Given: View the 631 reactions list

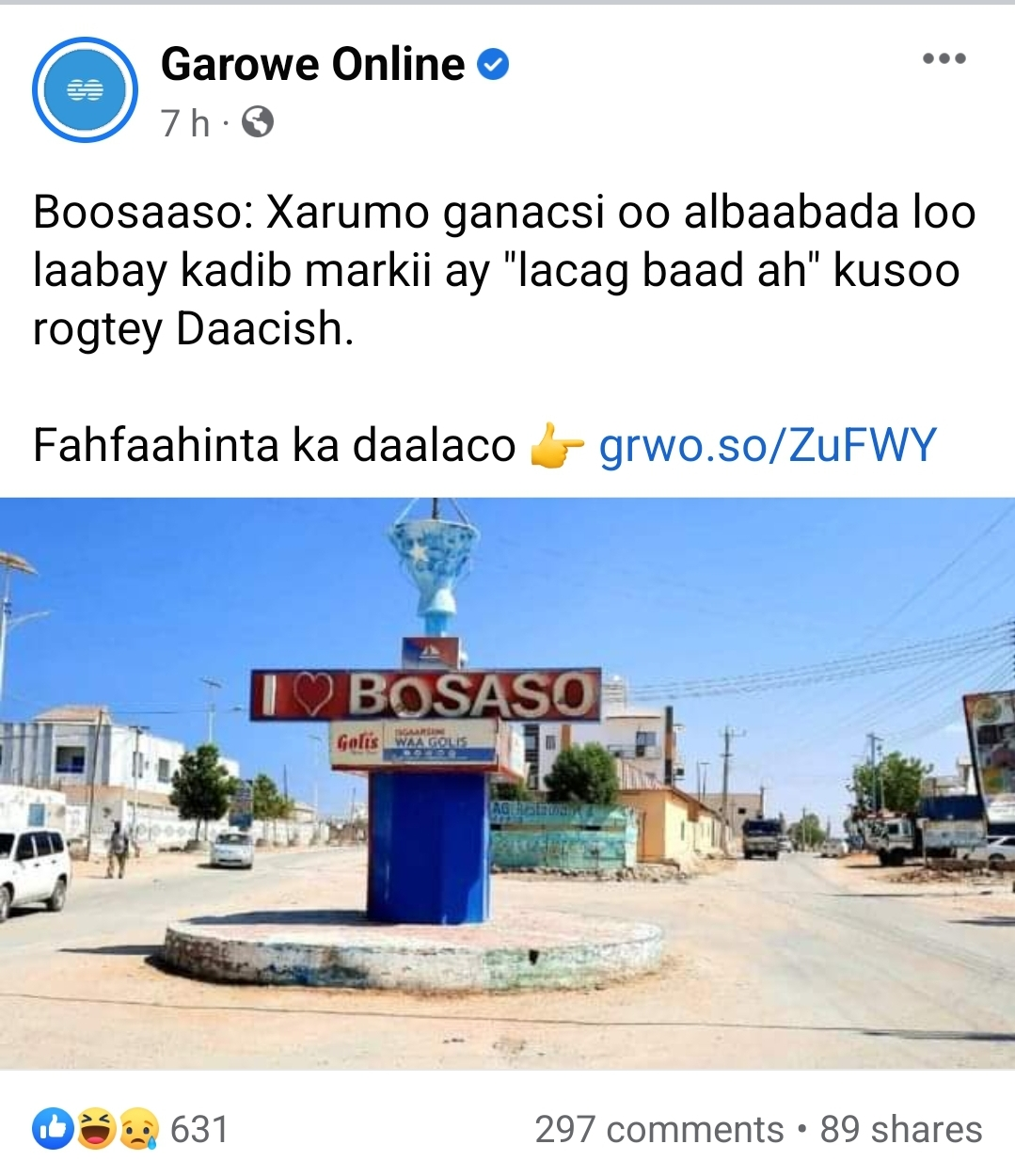Looking at the screenshot, I should 132,1129.
